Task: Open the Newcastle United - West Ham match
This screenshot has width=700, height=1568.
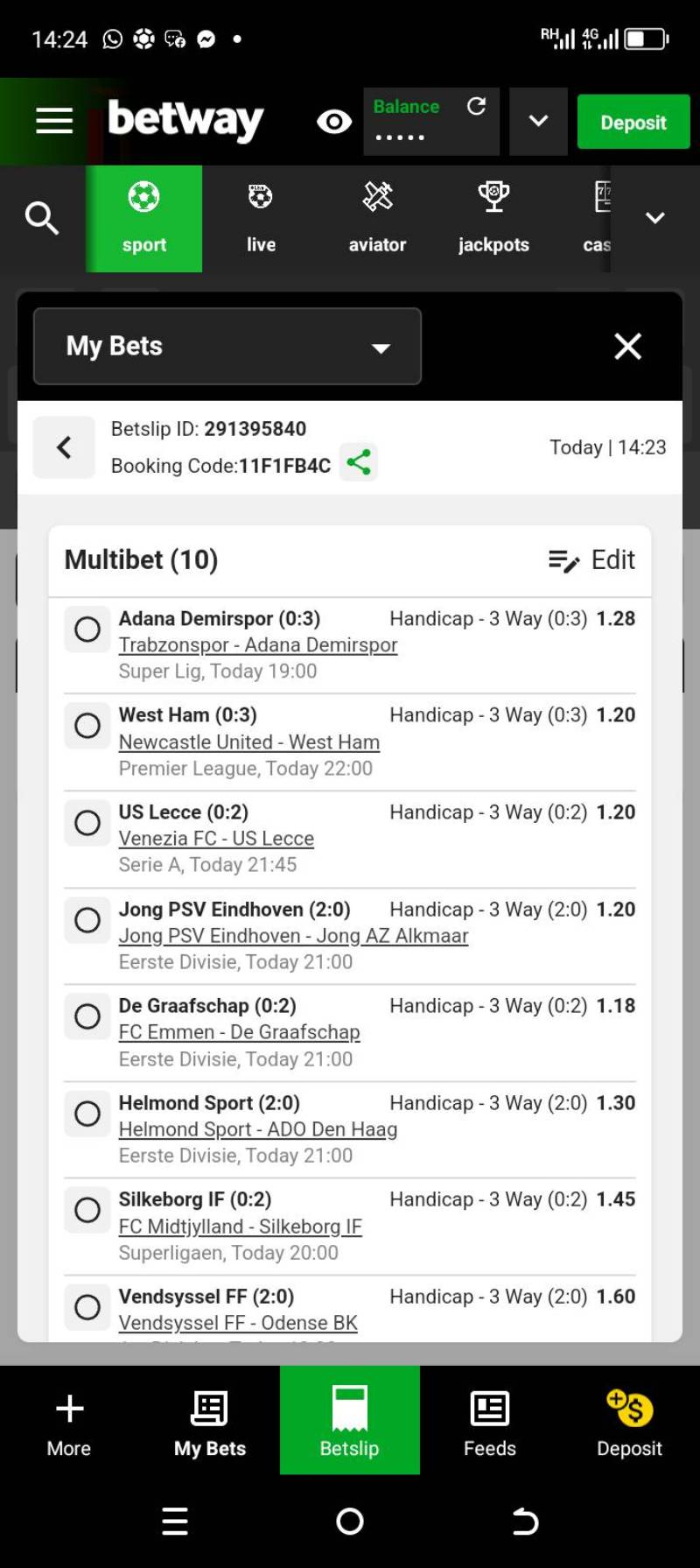Action: point(249,742)
